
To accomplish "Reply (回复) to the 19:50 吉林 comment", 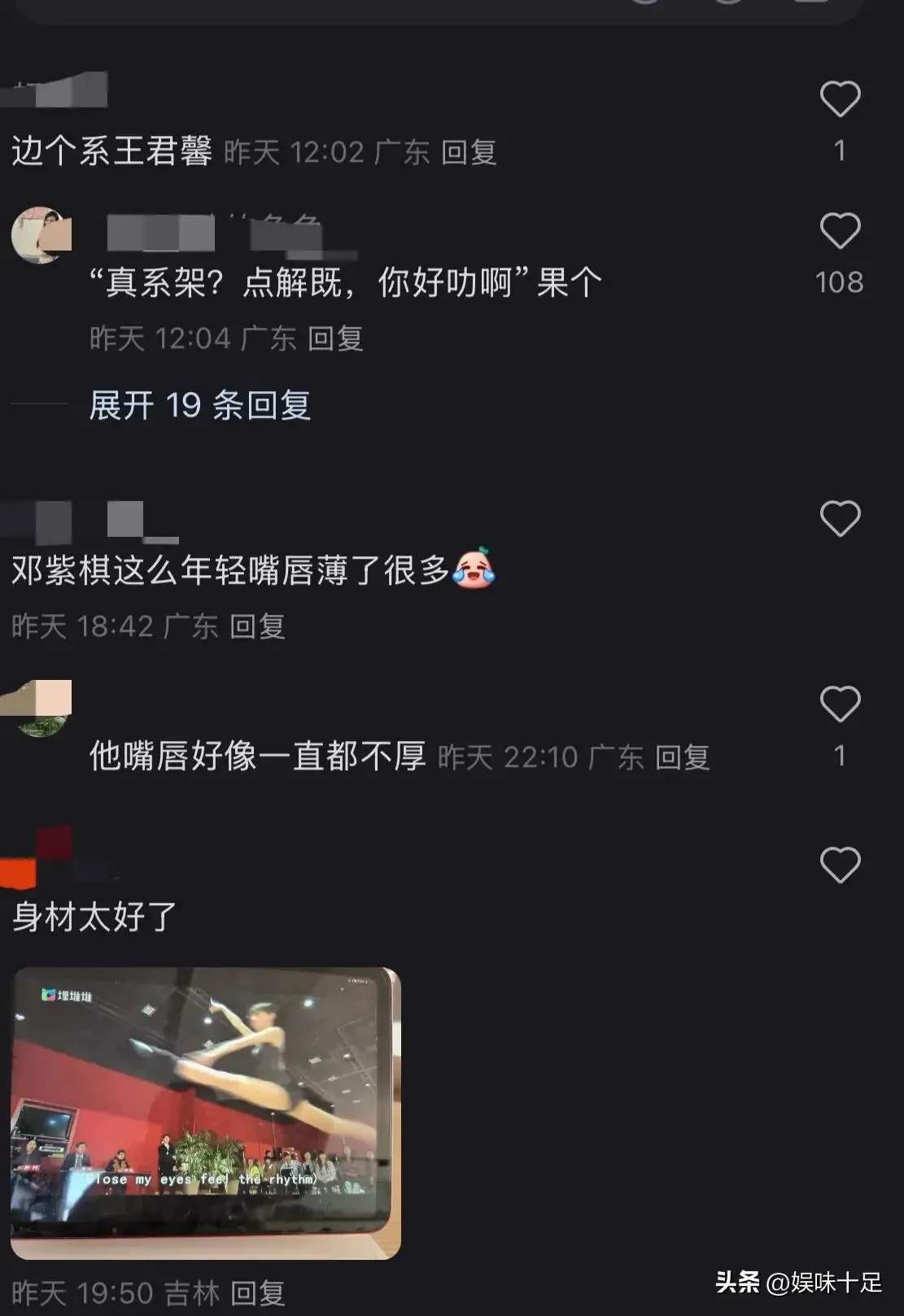I will (257, 1292).
